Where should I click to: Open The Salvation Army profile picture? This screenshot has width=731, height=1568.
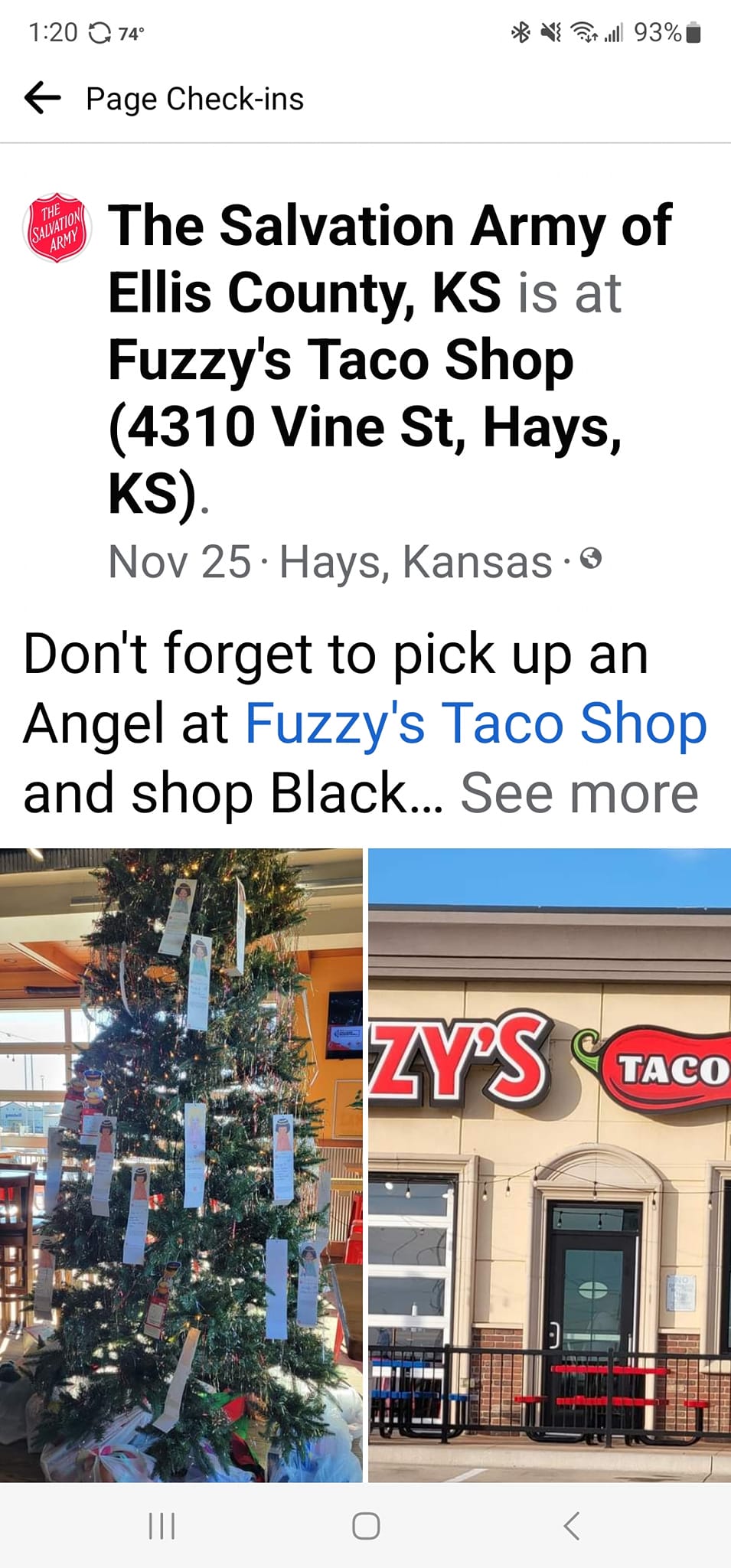pyautogui.click(x=58, y=228)
